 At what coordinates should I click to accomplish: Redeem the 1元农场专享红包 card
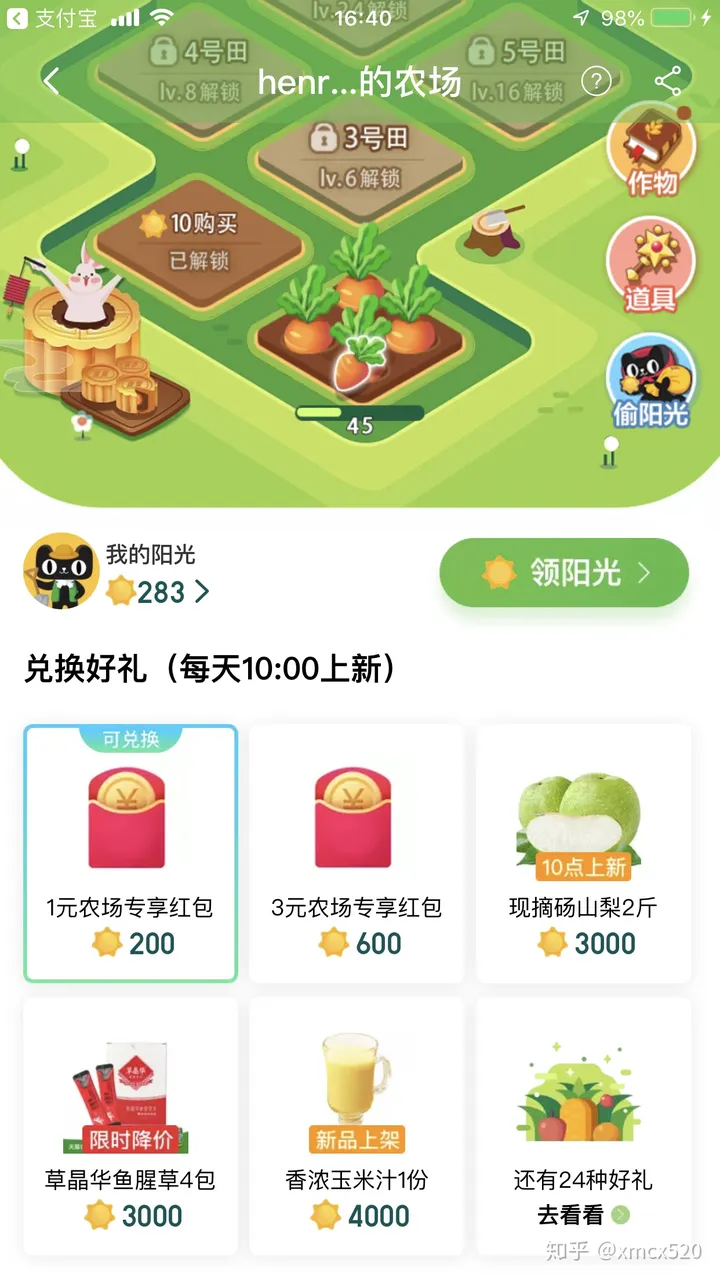pyautogui.click(x=130, y=853)
